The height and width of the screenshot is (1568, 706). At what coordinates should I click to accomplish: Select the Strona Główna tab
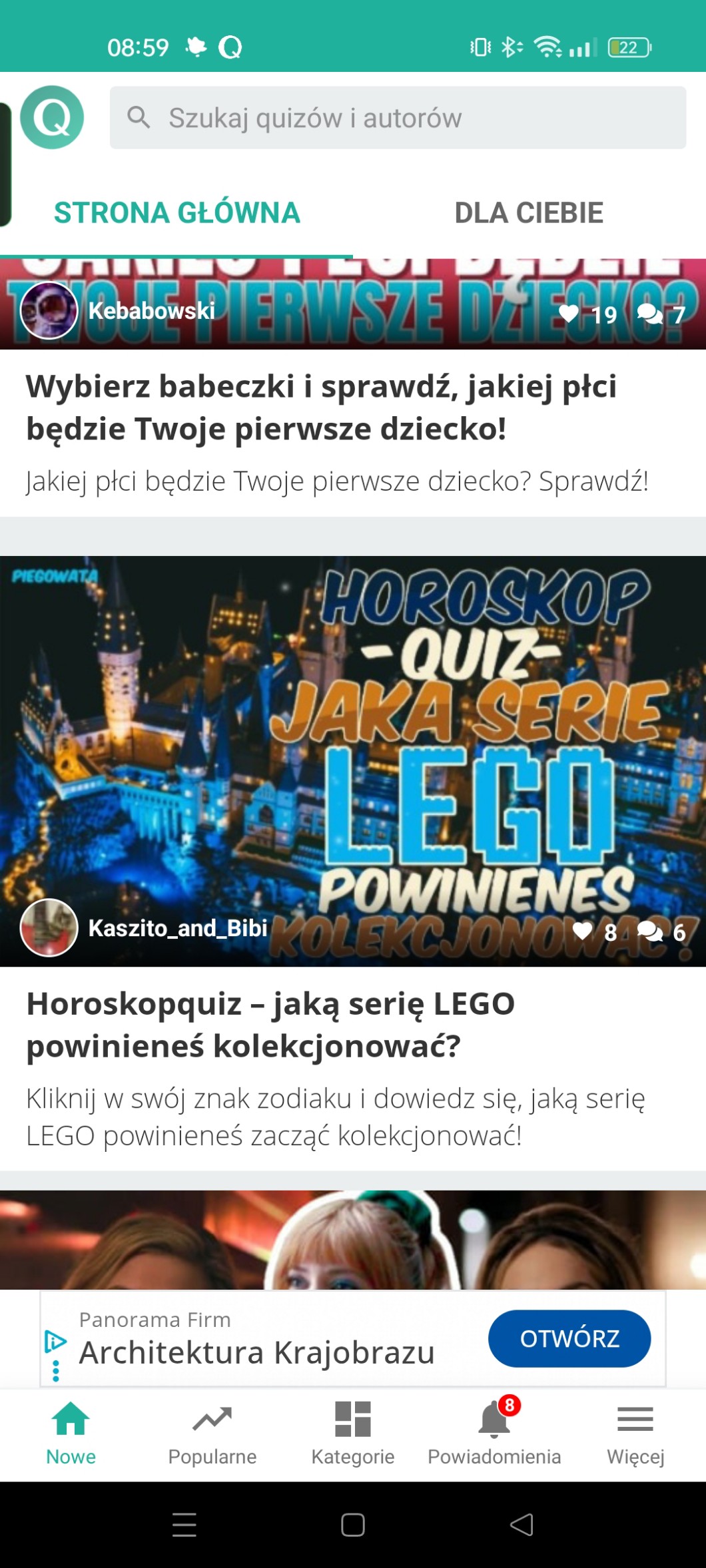point(176,213)
